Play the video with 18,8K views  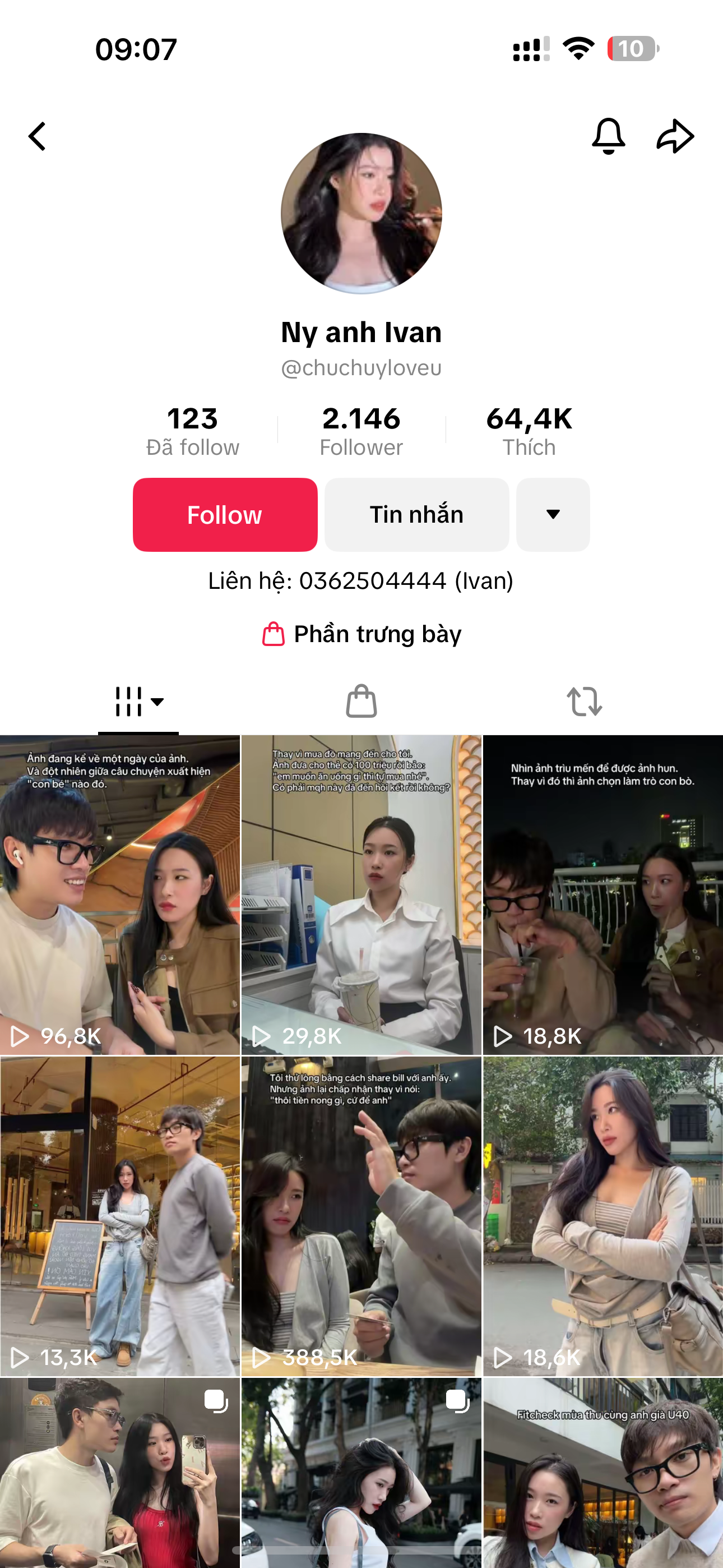(602, 895)
